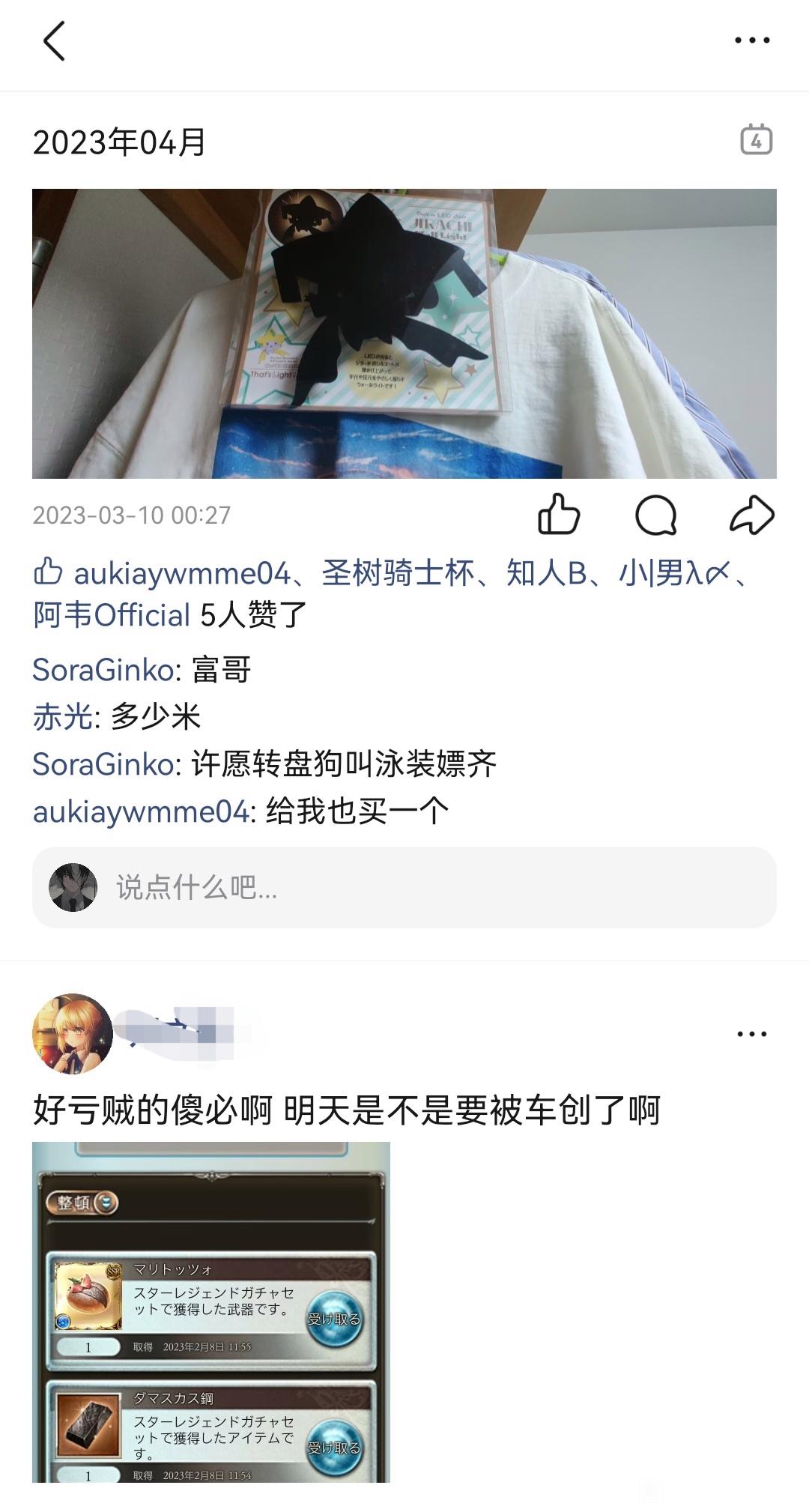Open the Jirachi light photo
Screen dimensions: 809x1512
tap(404, 333)
